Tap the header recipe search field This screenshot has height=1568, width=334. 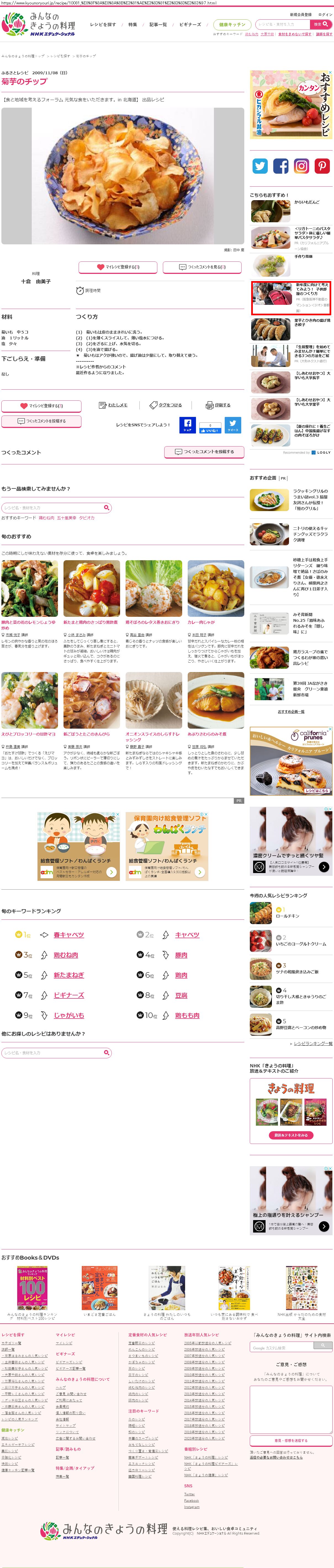click(x=282, y=24)
